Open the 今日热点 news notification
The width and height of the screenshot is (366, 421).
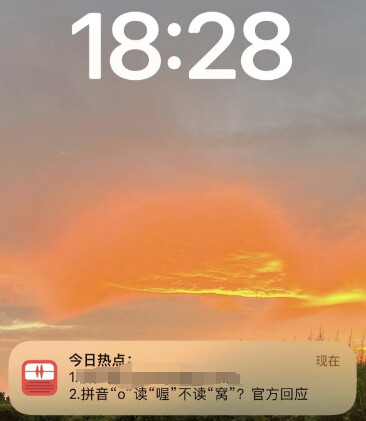[x=183, y=377]
